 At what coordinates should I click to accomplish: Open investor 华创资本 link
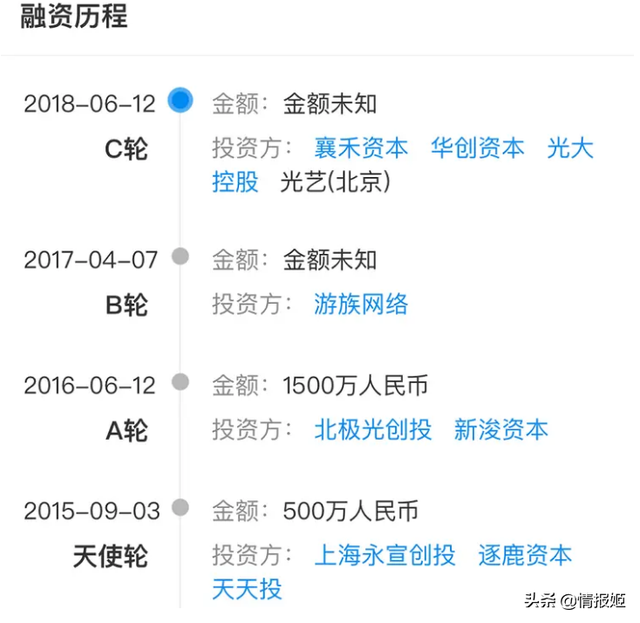pyautogui.click(x=477, y=148)
